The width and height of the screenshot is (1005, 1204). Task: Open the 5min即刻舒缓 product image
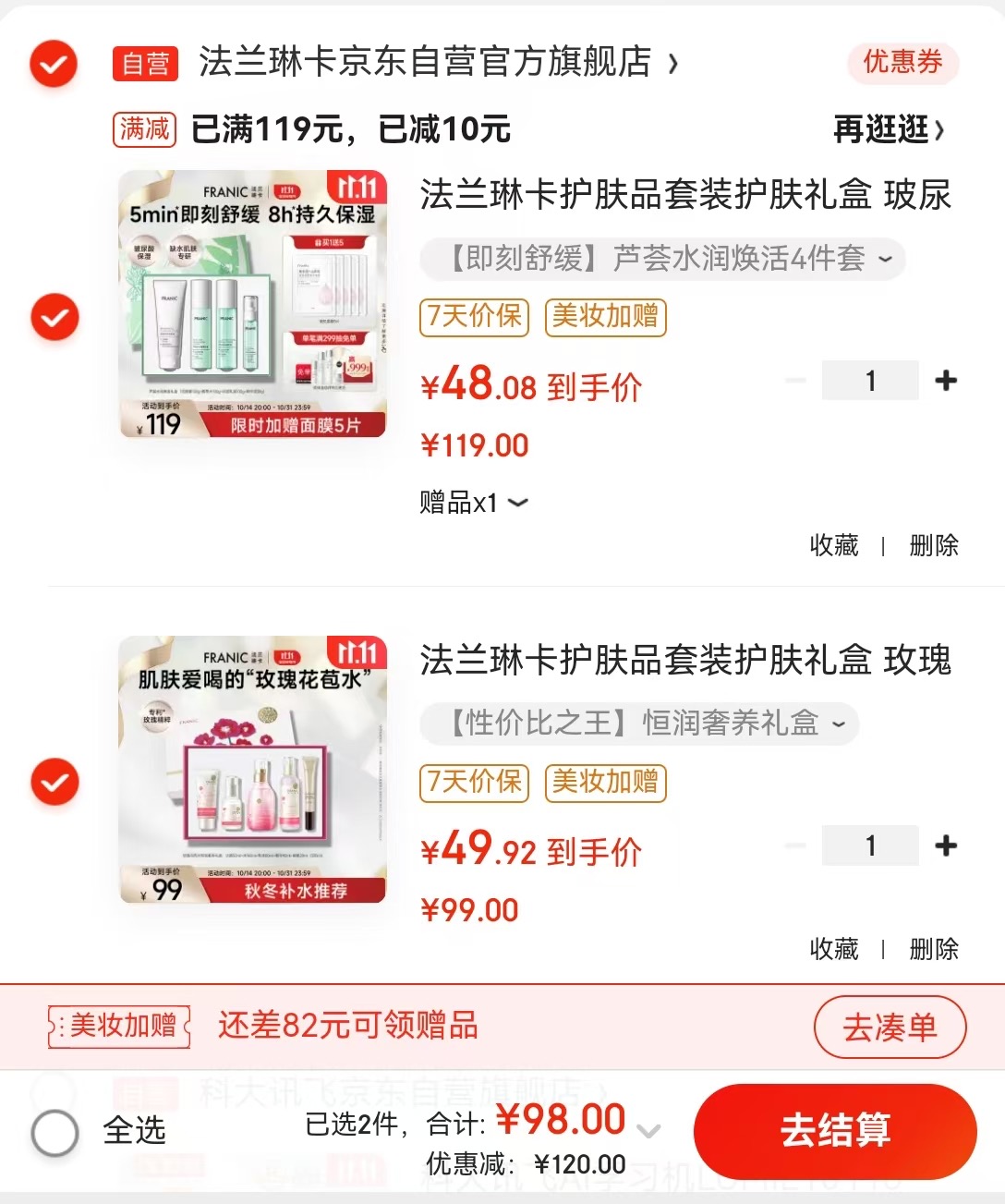pyautogui.click(x=253, y=304)
